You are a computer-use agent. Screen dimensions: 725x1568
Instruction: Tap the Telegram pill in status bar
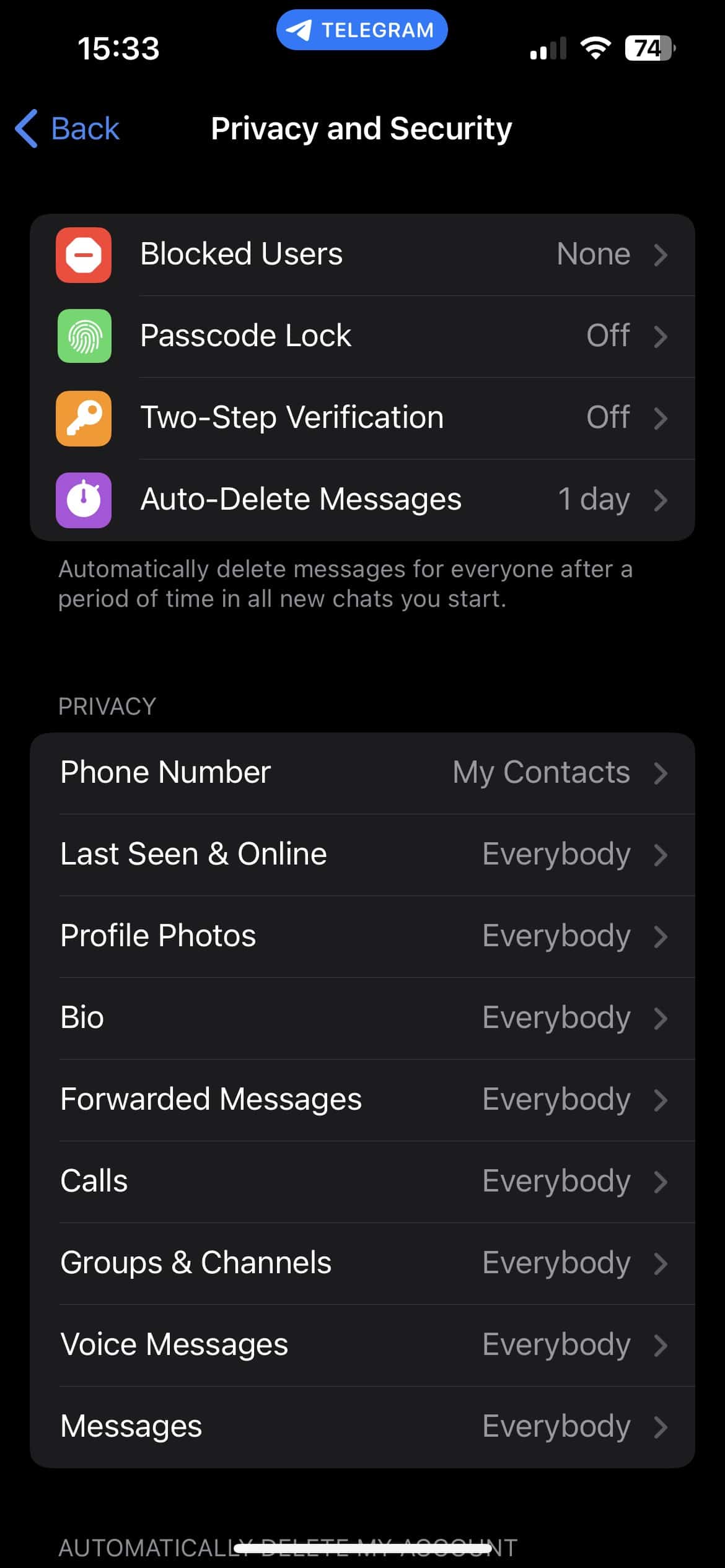coord(362,30)
